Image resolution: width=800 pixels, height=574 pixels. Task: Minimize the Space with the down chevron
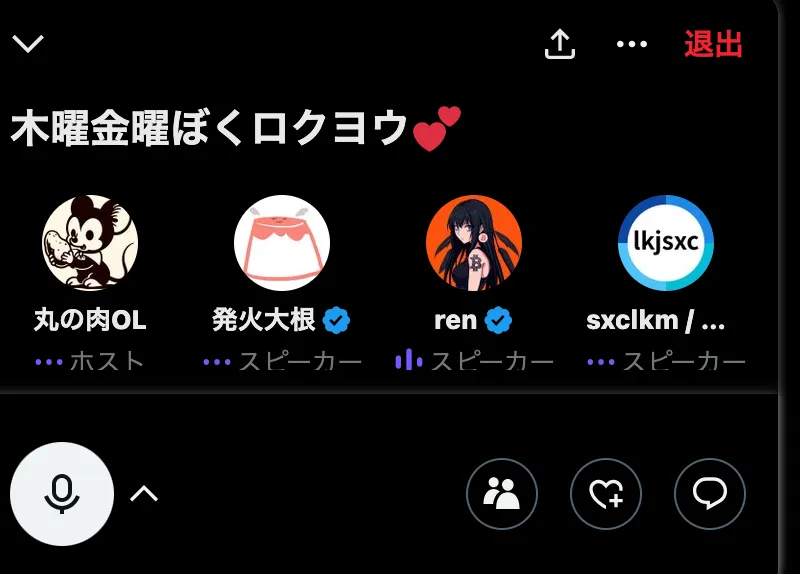point(28,44)
